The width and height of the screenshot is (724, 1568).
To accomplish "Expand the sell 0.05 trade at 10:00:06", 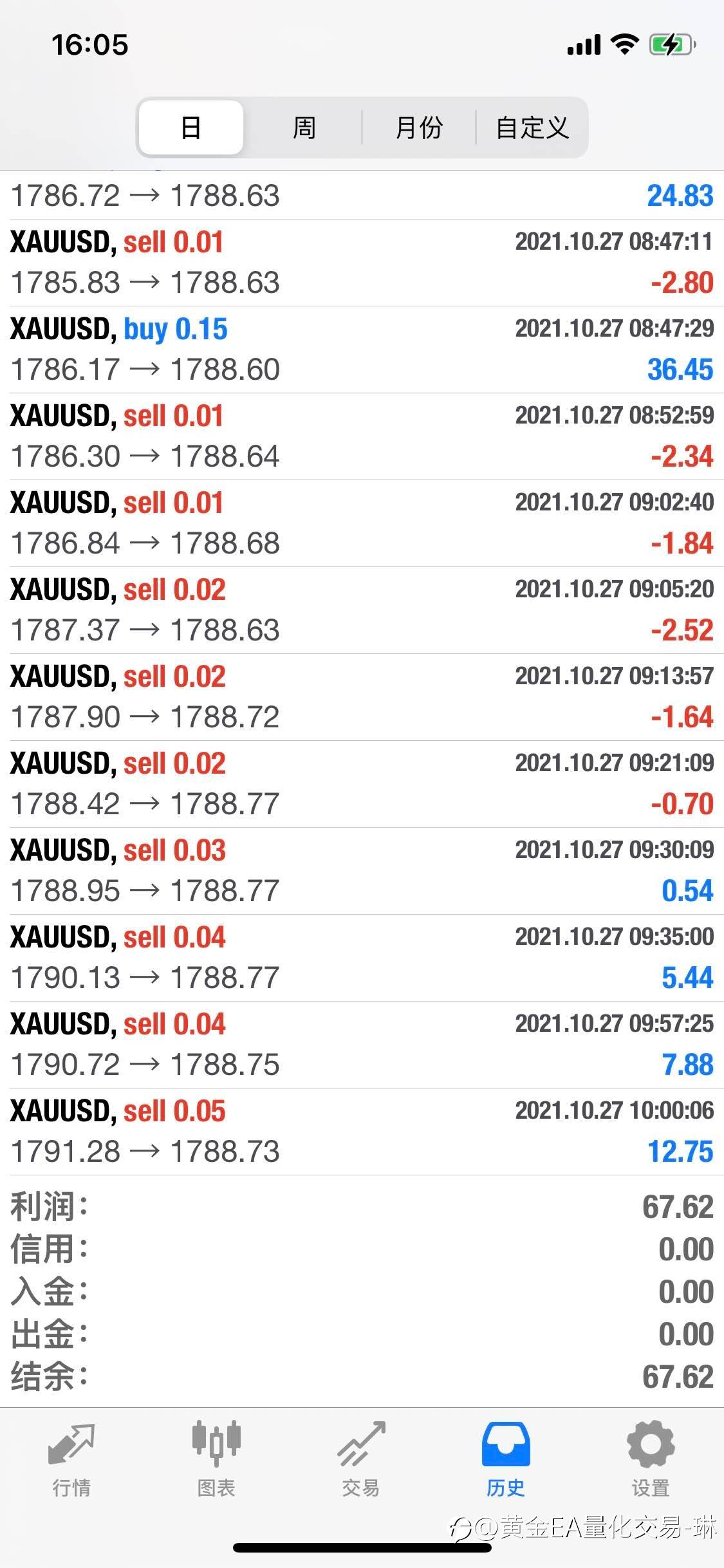I will [362, 1132].
